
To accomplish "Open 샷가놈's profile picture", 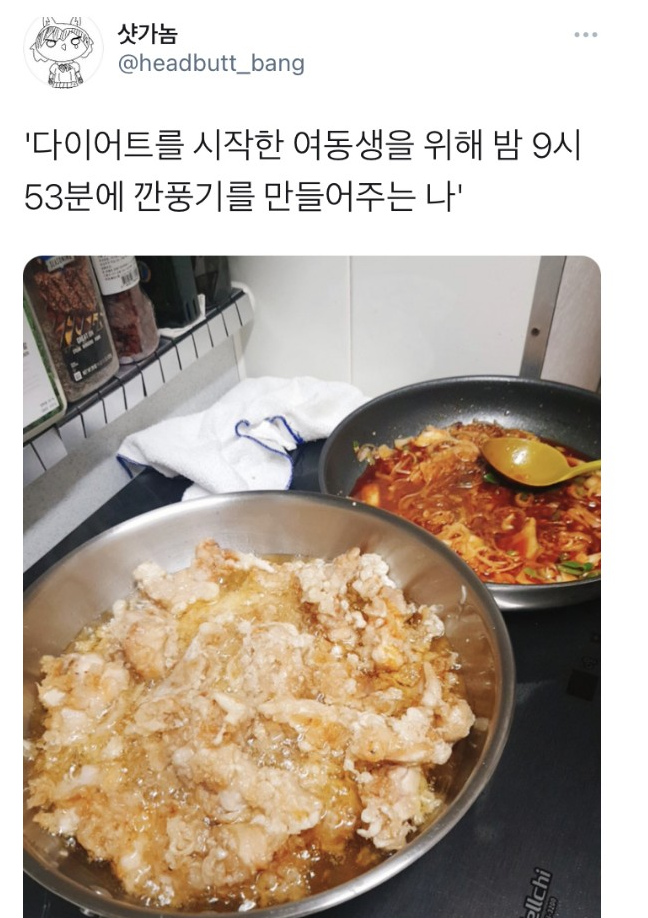I will [62, 50].
